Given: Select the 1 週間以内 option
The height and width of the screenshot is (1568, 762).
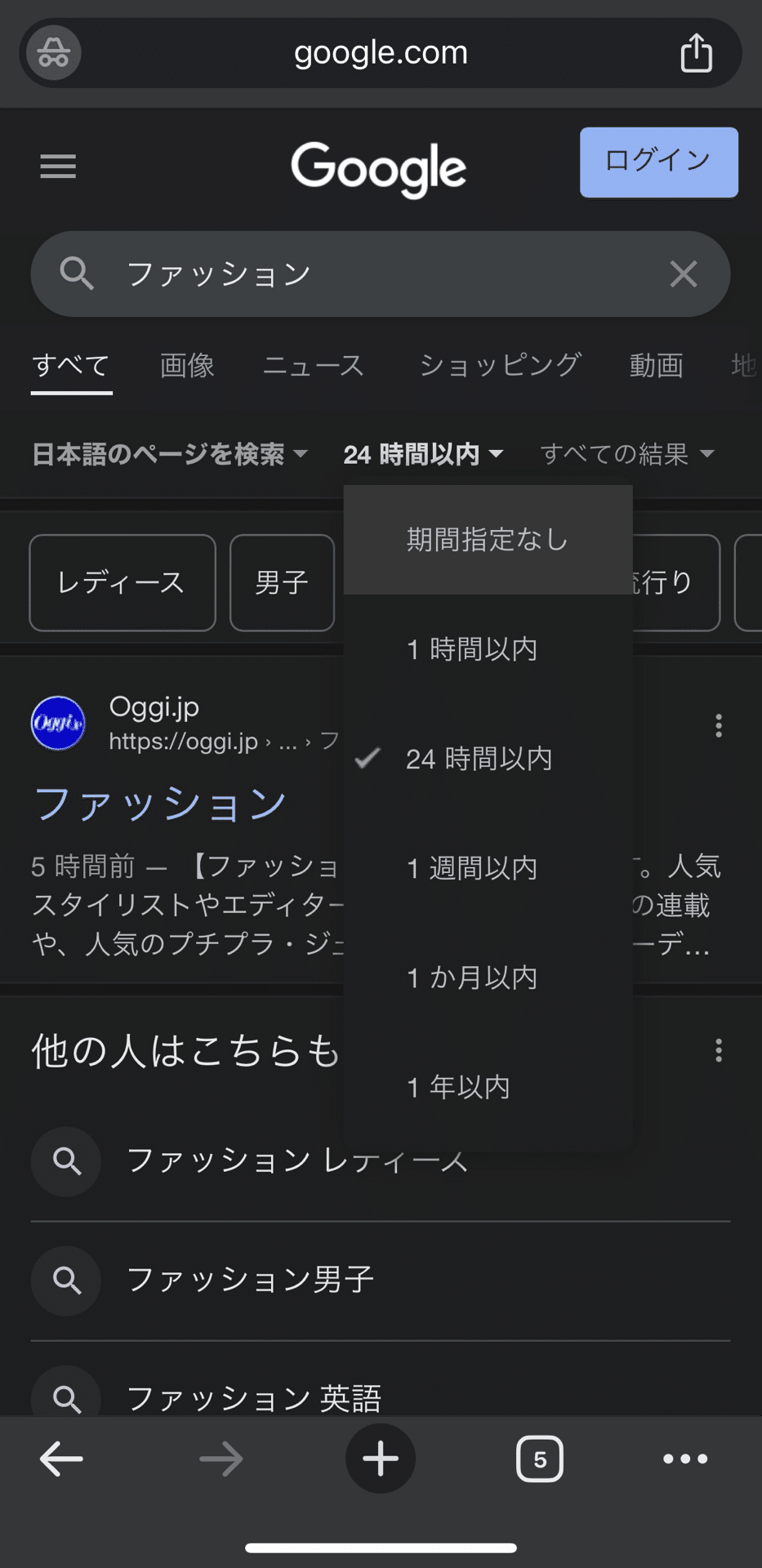Looking at the screenshot, I should 488,868.
